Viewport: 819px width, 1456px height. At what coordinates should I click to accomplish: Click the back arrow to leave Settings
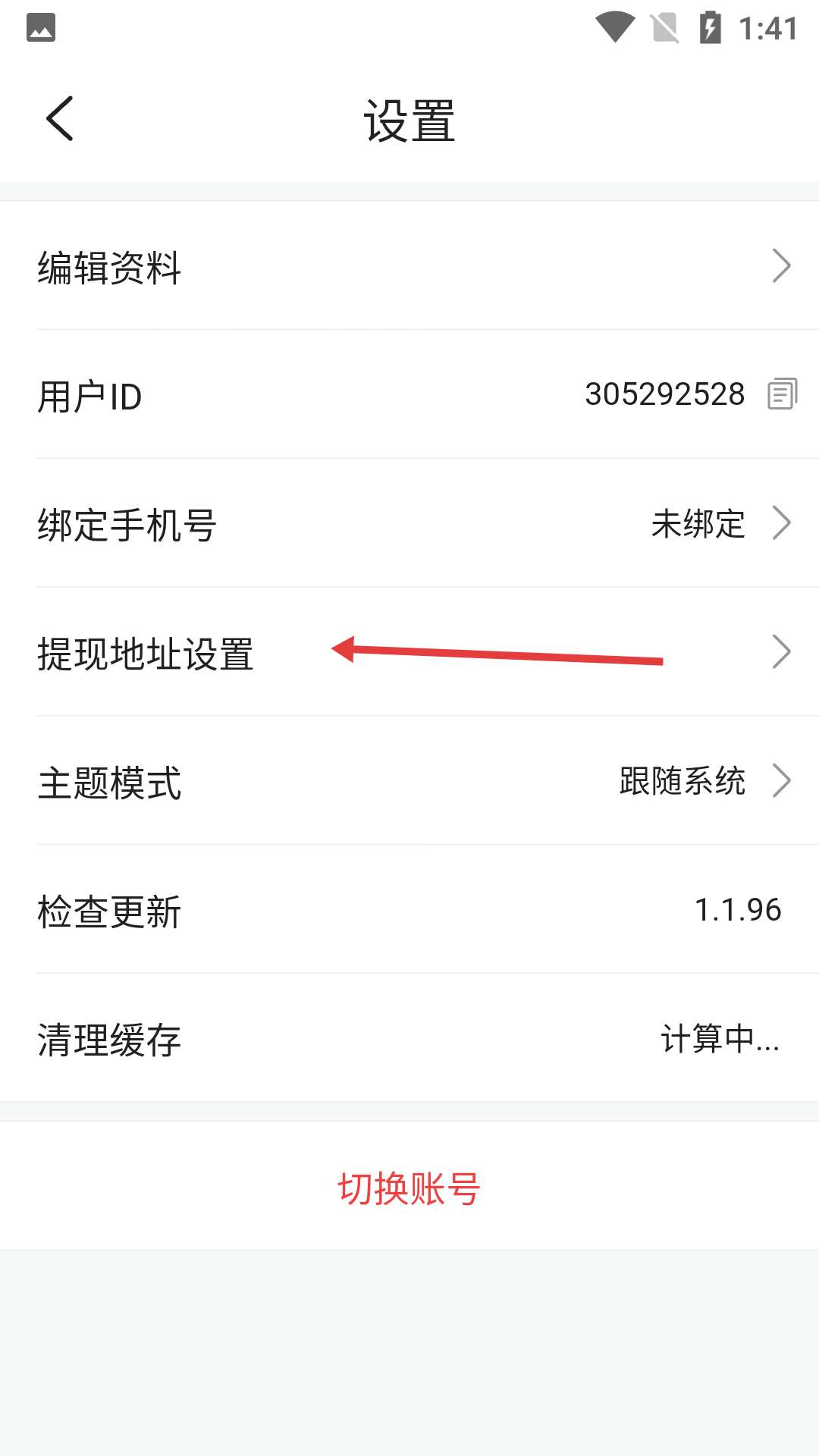point(59,118)
